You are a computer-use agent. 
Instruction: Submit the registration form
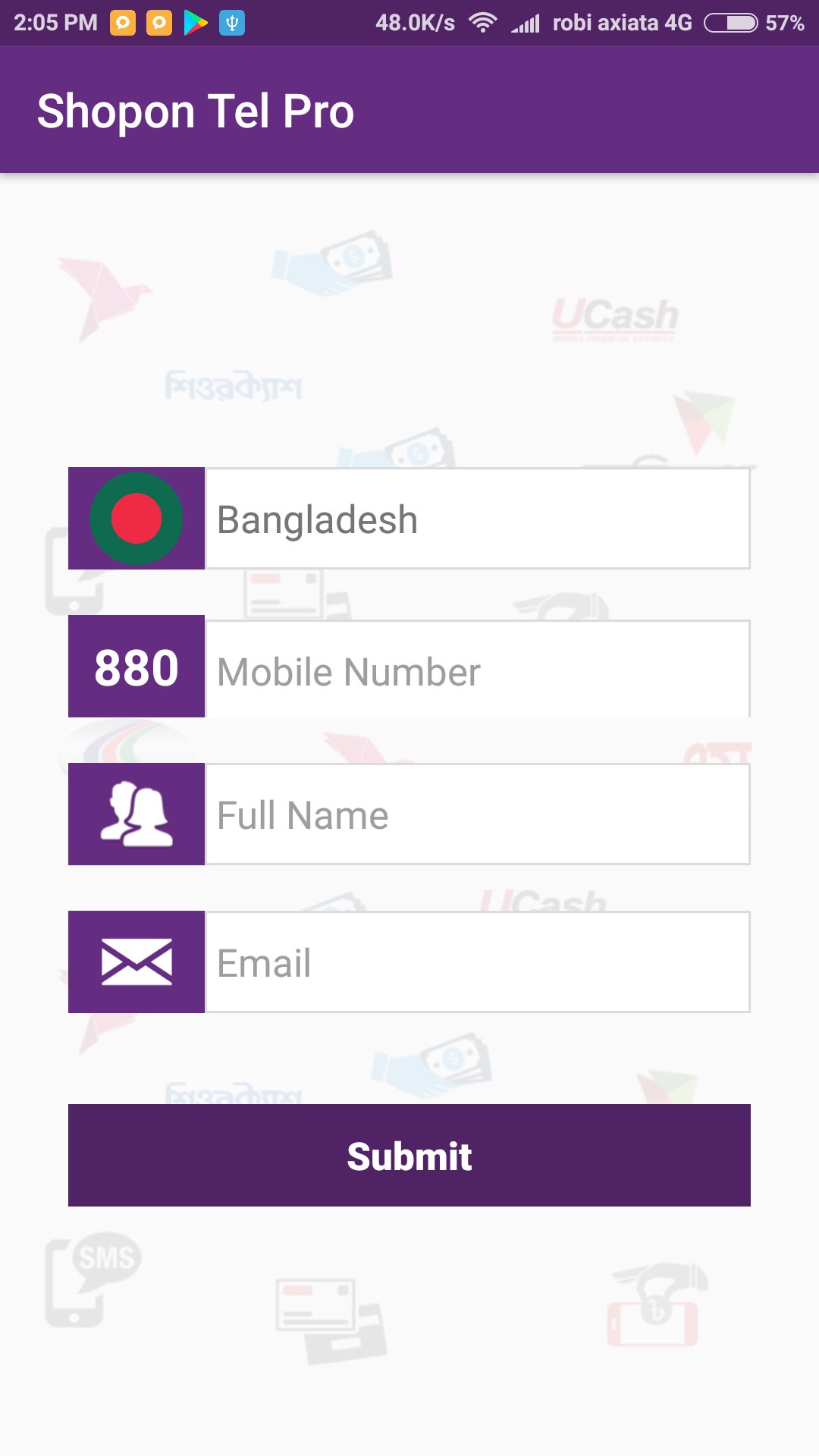409,1156
